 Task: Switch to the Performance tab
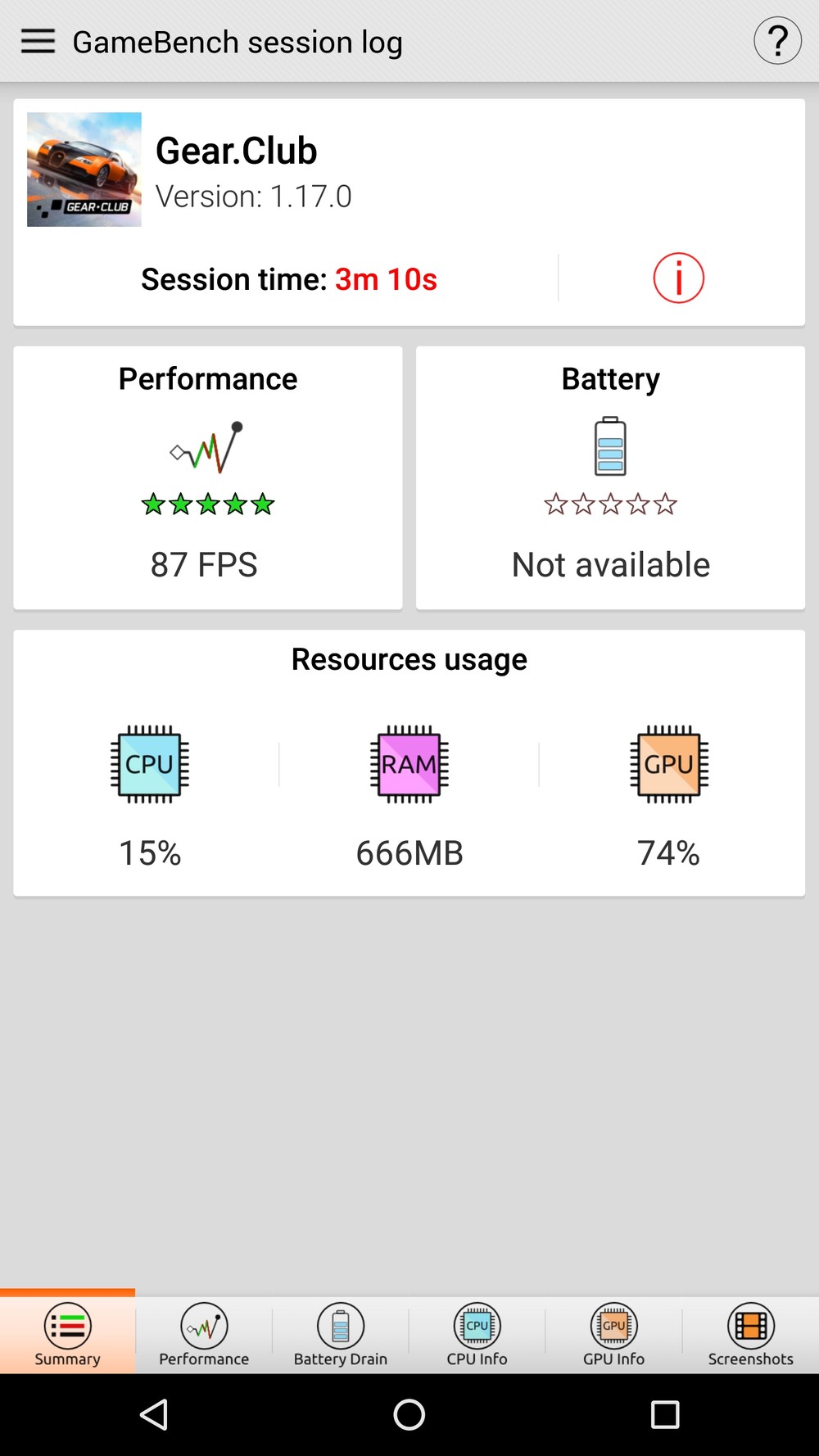point(204,1335)
